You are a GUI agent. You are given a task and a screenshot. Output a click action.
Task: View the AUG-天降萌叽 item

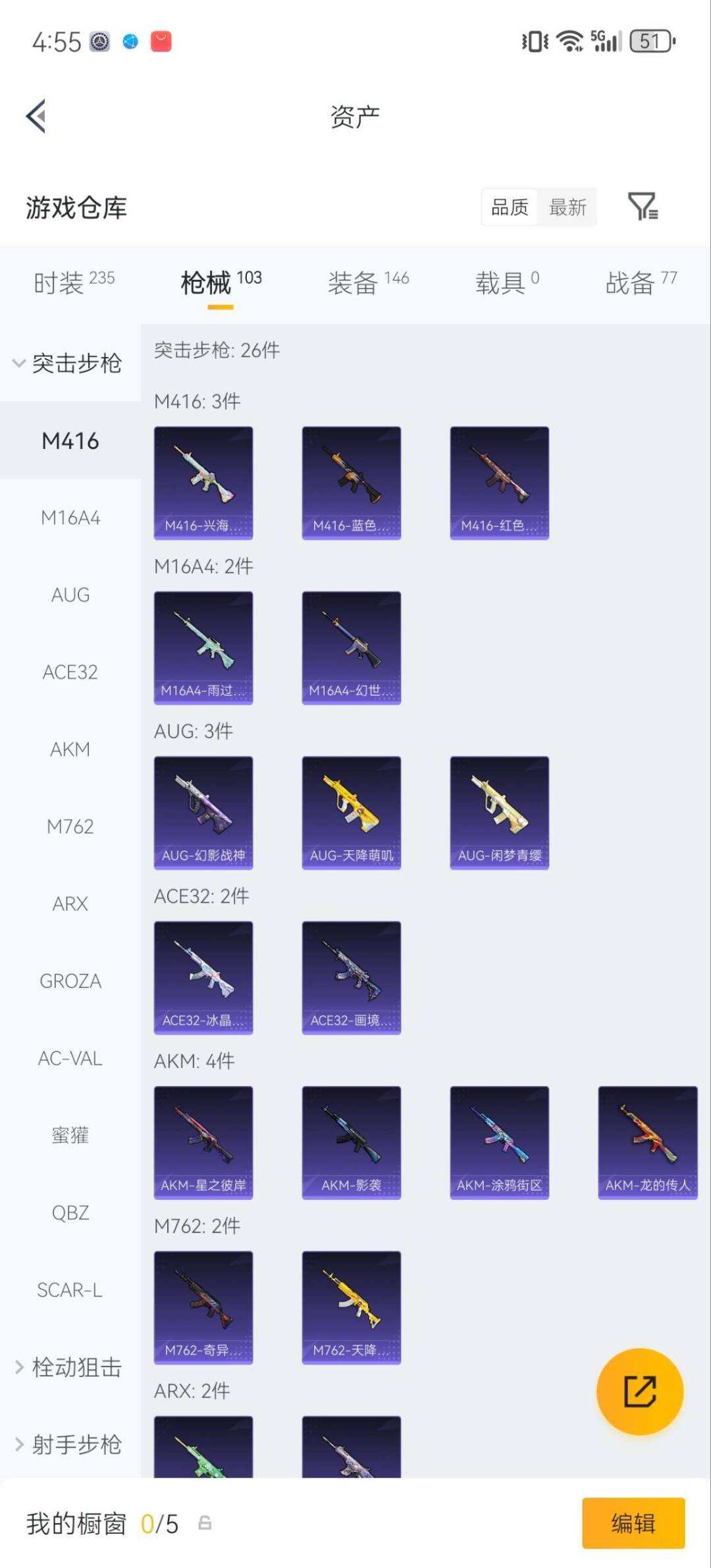pos(352,813)
